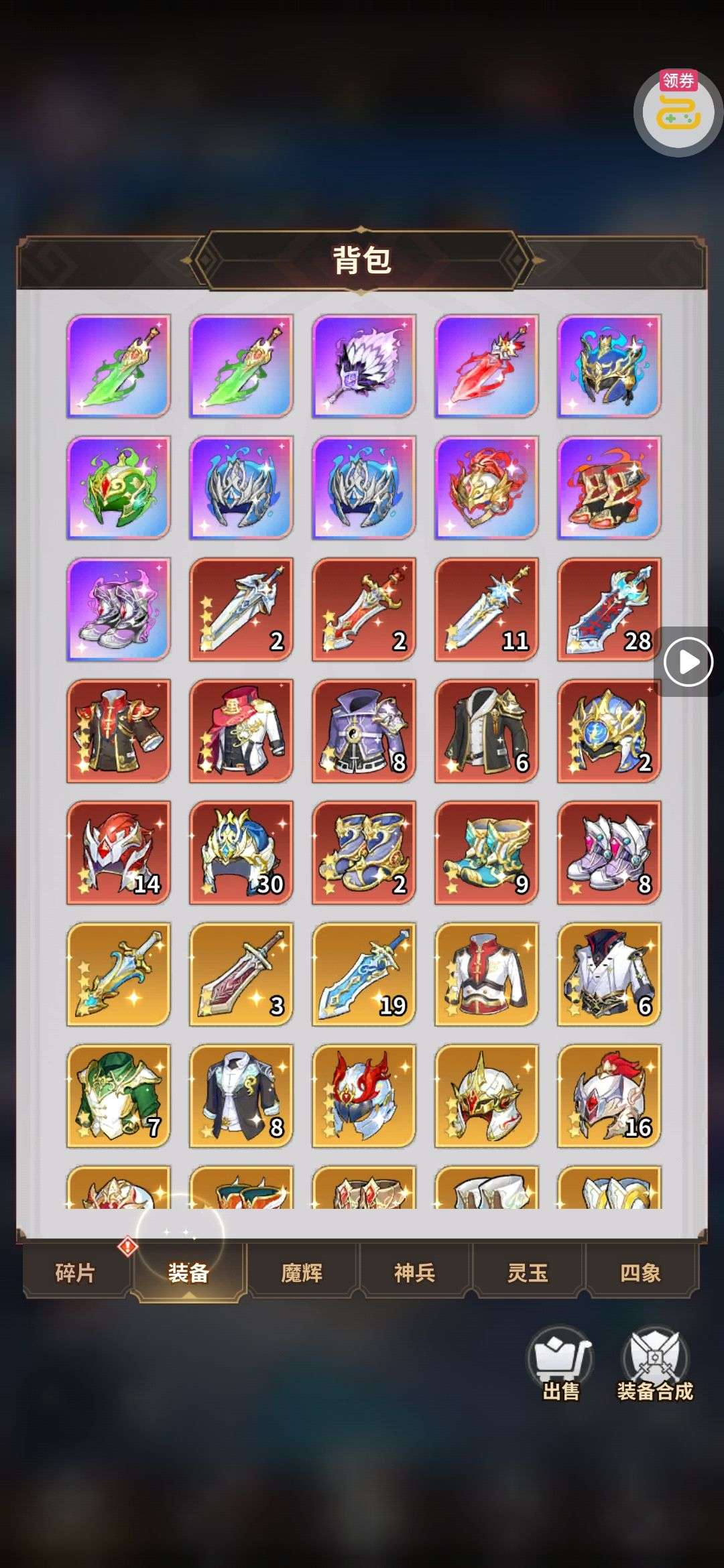Open the sword with count 28
The image size is (724, 1568).
(609, 609)
